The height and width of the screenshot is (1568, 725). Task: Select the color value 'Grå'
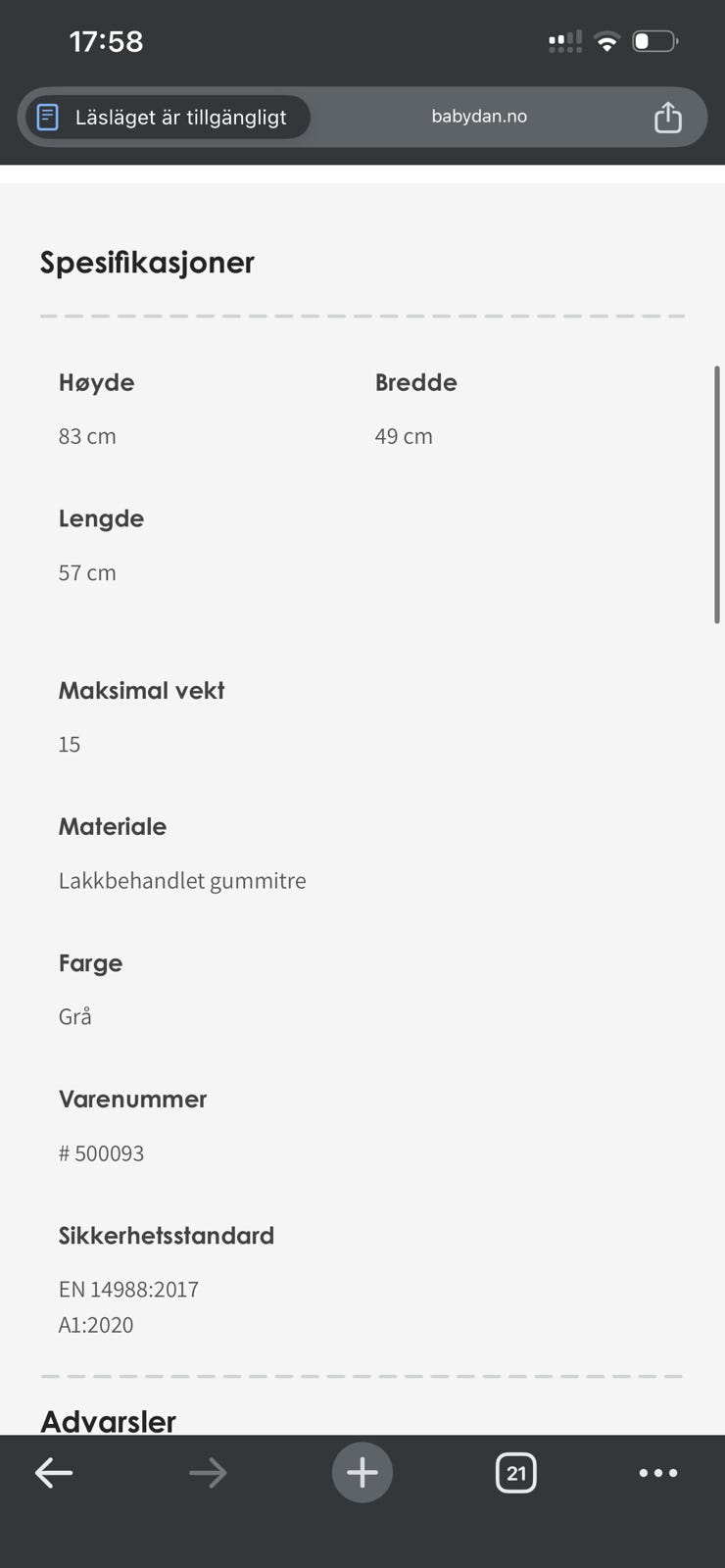74,1016
